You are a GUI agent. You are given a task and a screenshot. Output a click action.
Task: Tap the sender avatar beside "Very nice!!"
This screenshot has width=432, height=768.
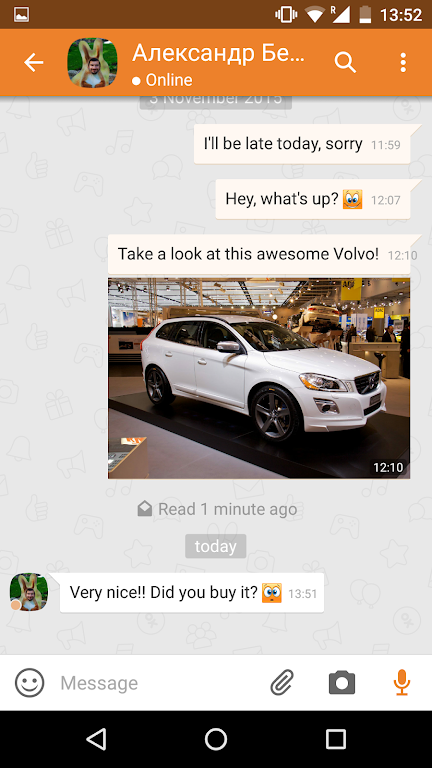(x=29, y=592)
